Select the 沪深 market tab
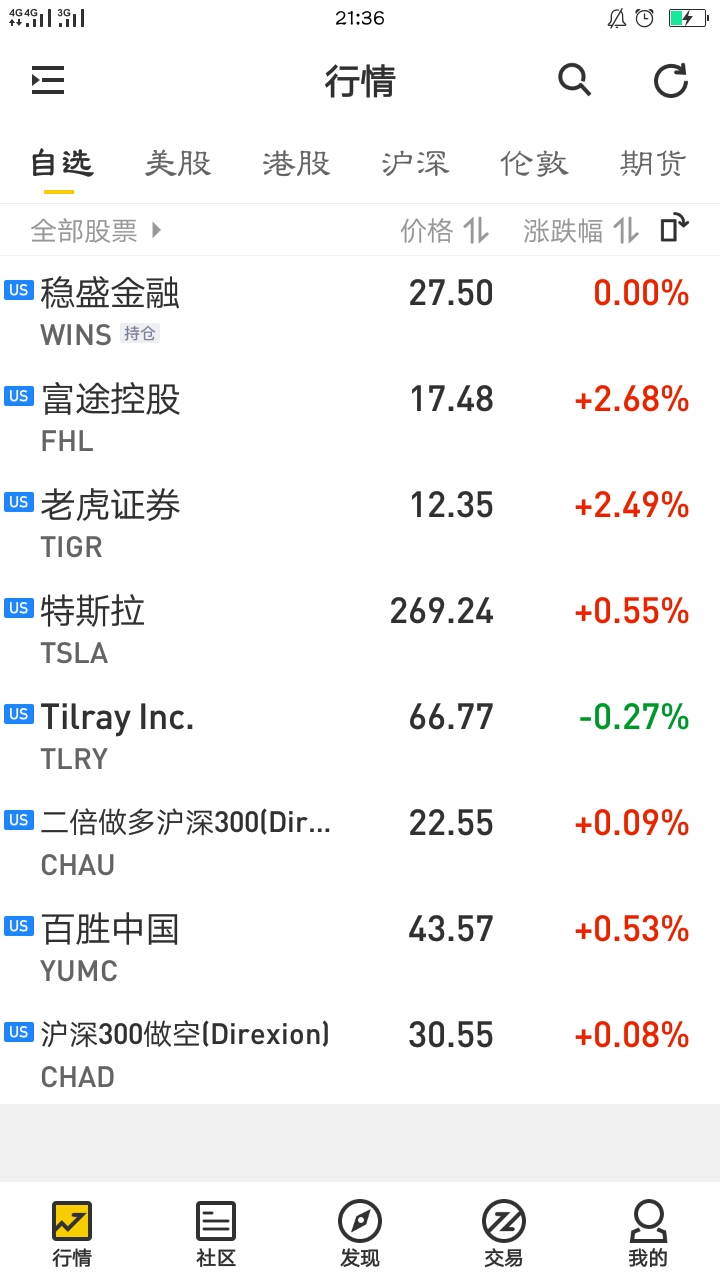The width and height of the screenshot is (720, 1280). point(415,163)
